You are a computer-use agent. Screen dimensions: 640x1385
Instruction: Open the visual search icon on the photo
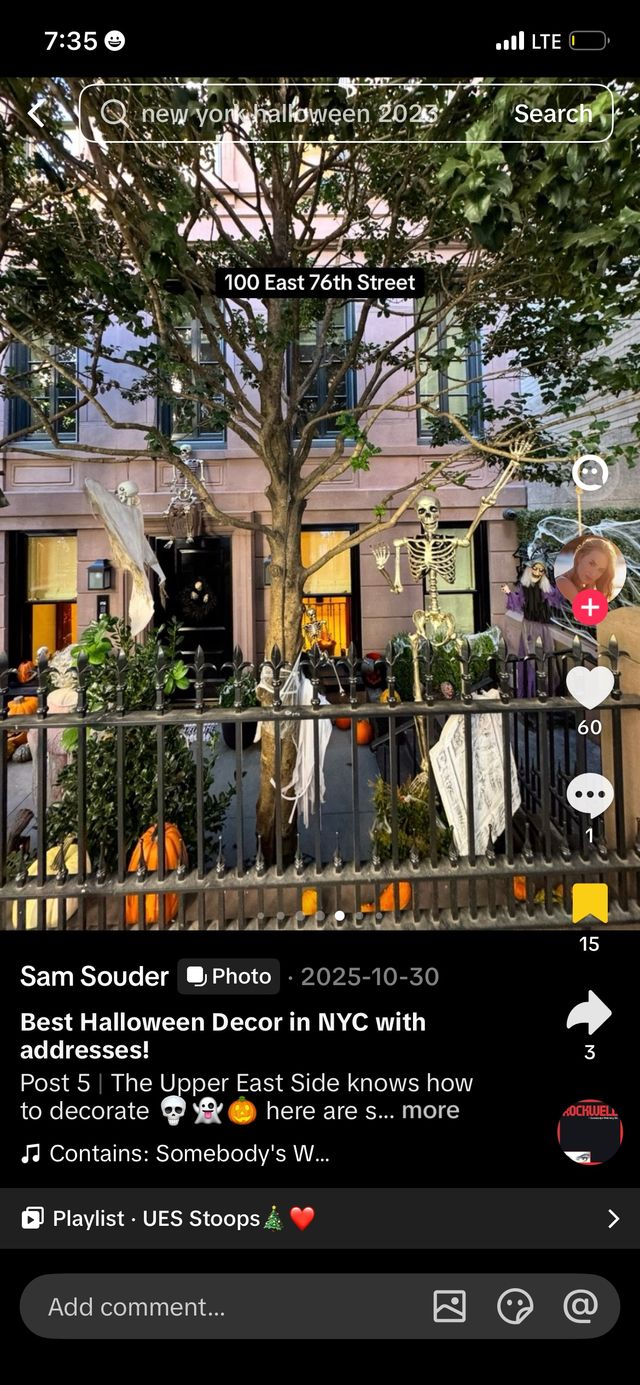click(590, 473)
